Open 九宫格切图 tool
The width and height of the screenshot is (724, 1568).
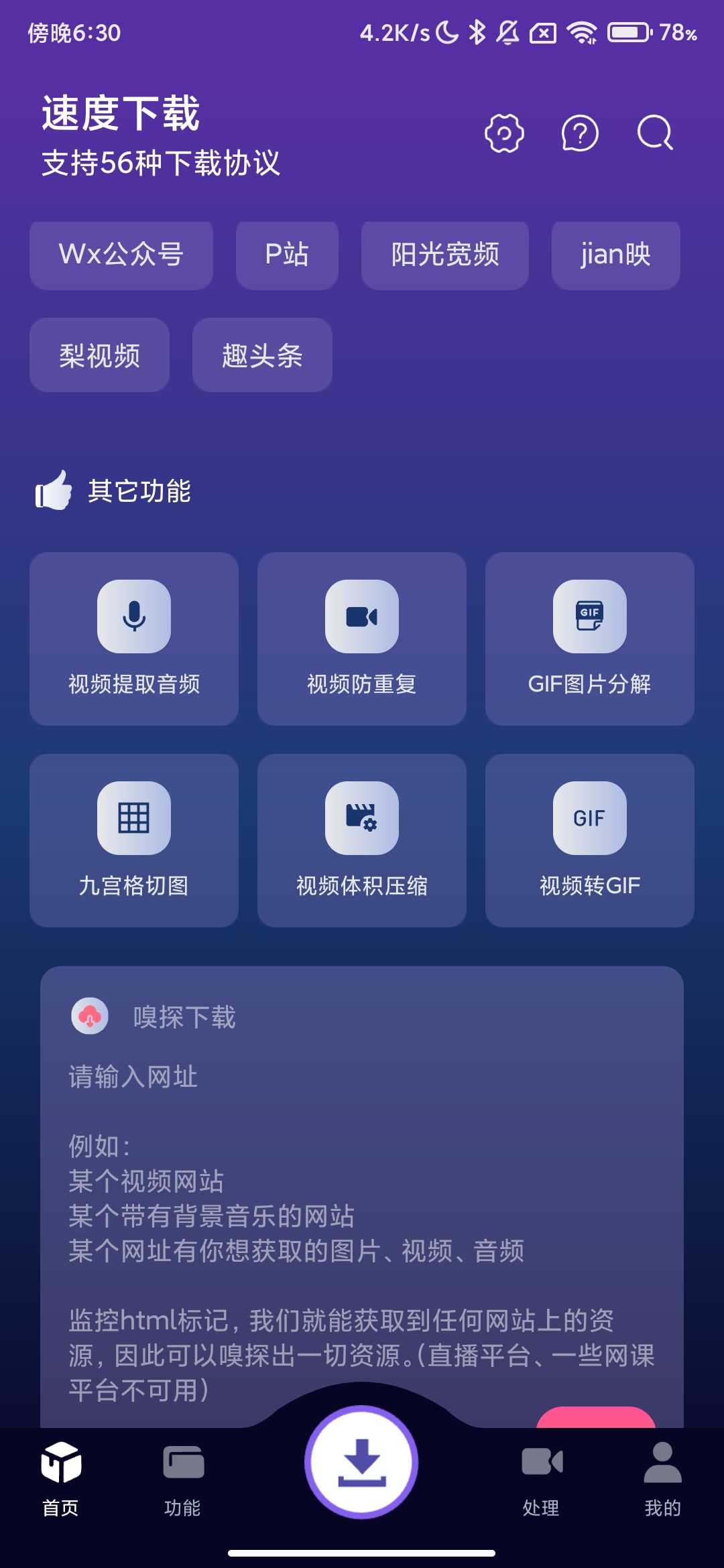(x=134, y=840)
